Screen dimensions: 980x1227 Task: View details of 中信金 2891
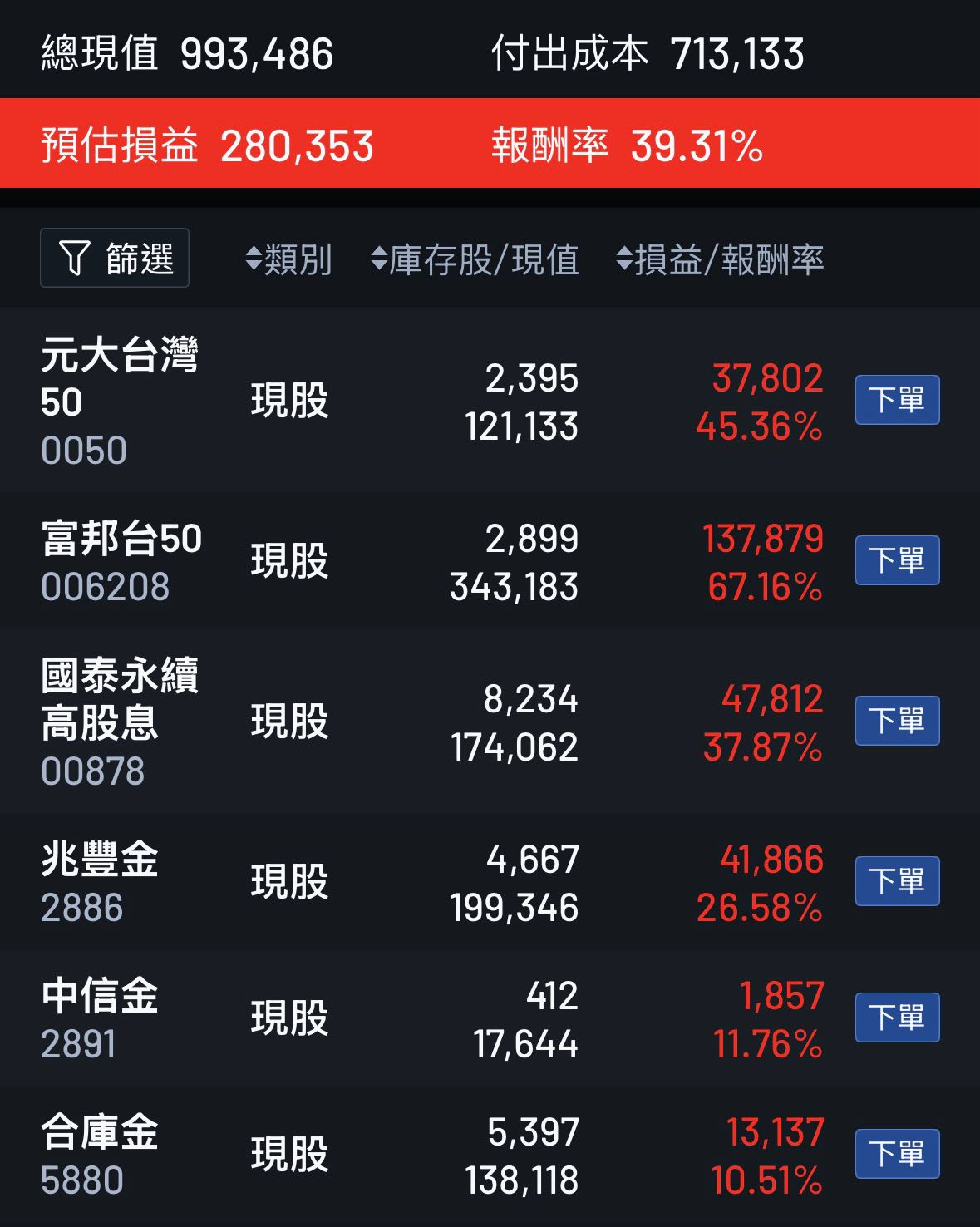pos(100,1018)
